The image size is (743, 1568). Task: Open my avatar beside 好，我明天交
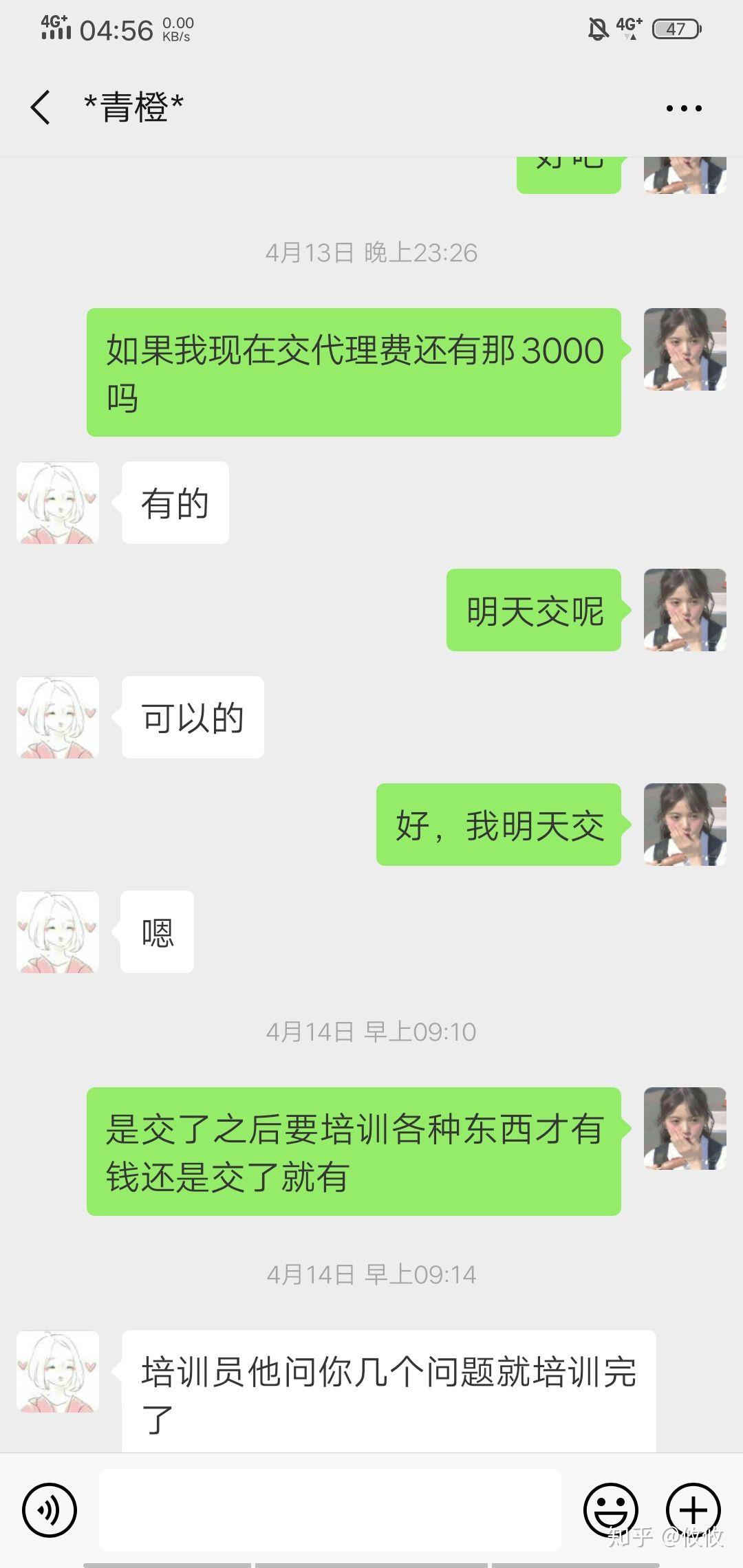pos(685,825)
